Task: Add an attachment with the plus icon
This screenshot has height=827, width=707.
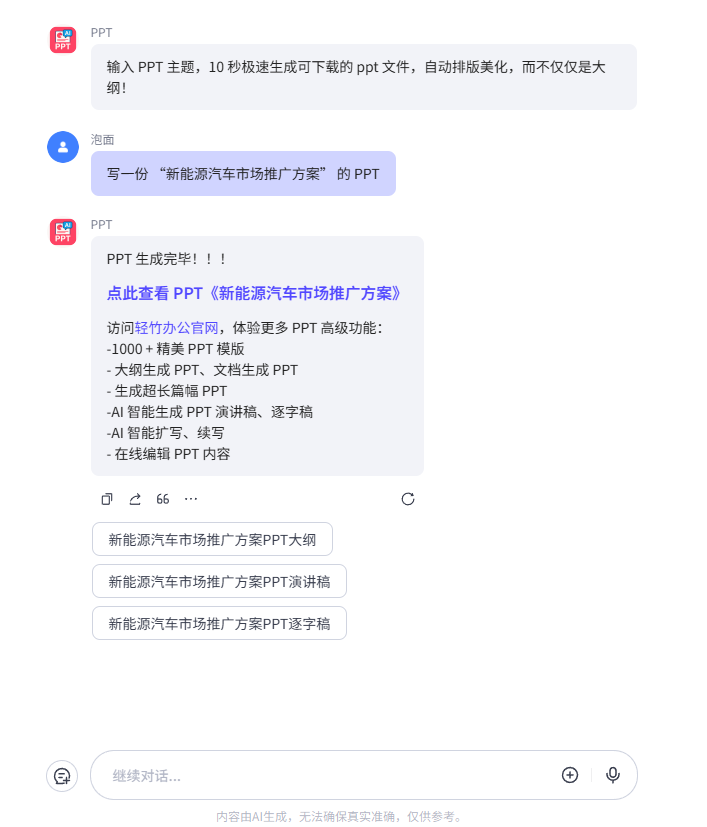Action: coord(570,775)
